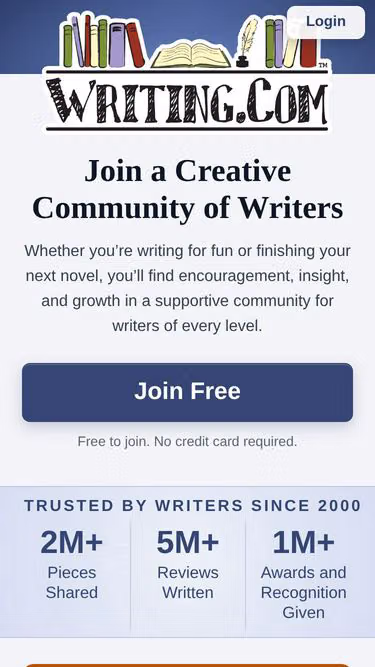Tap the Login button
Image resolution: width=375 pixels, height=667 pixels.
coord(326,22)
